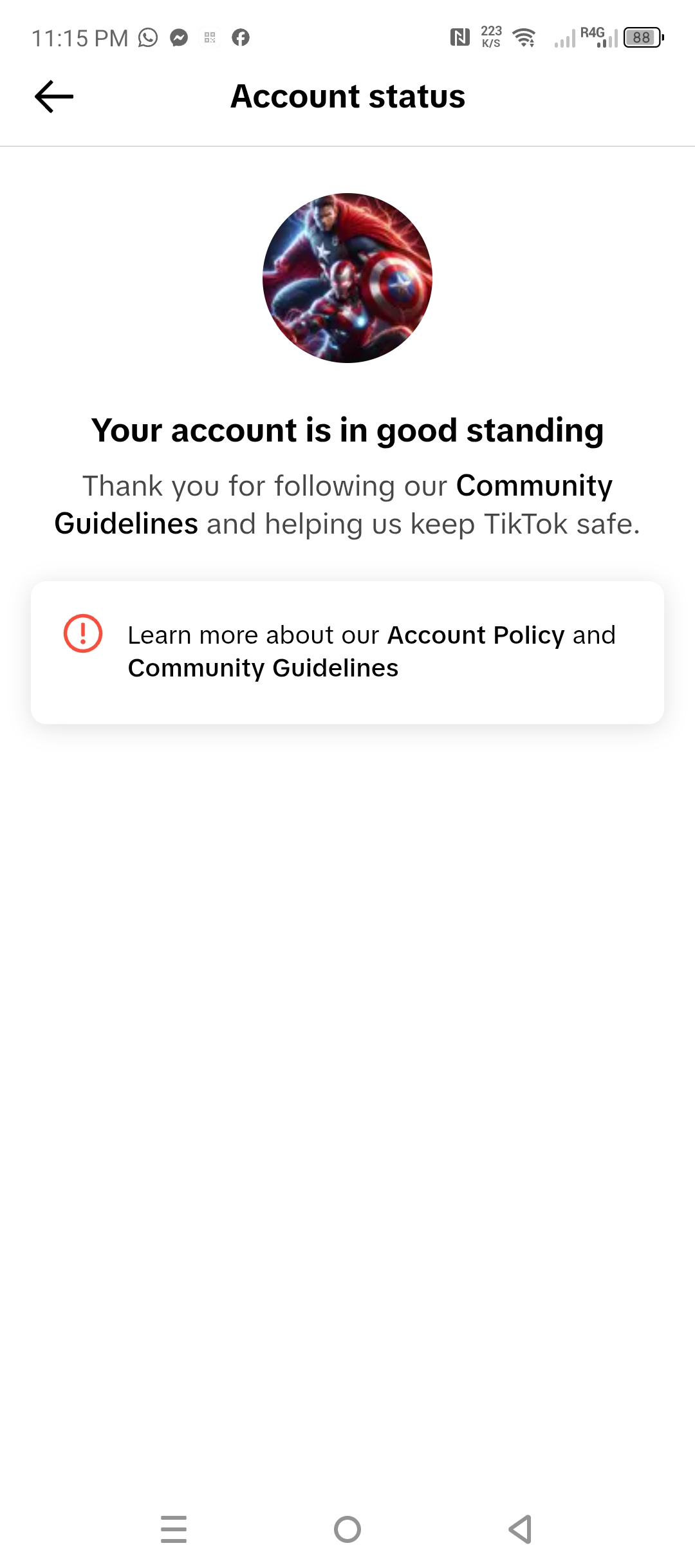Open the Account Policy link in the card
This screenshot has width=695, height=1568.
click(x=476, y=635)
